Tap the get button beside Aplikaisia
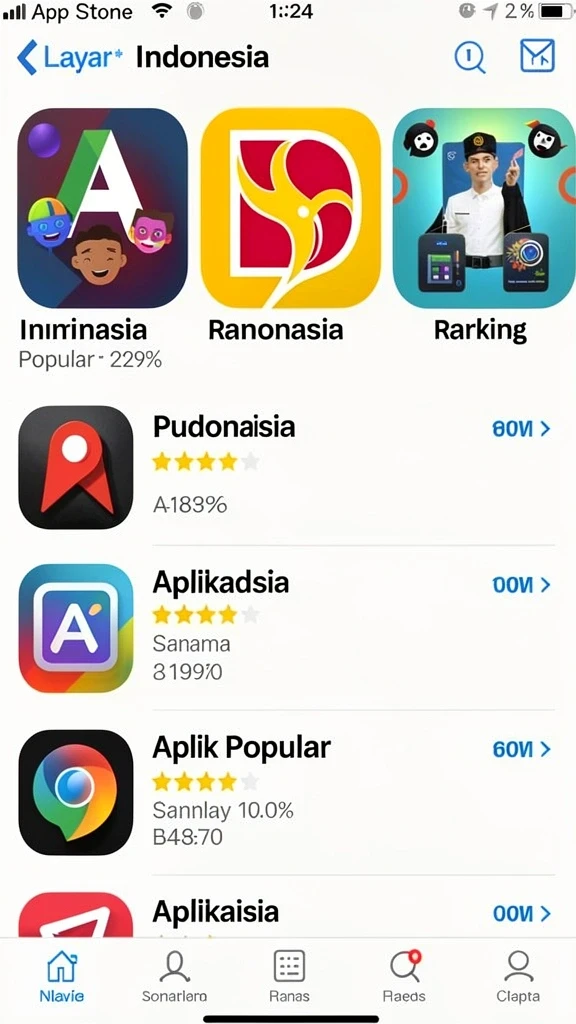The height and width of the screenshot is (1024, 576). coord(521,913)
